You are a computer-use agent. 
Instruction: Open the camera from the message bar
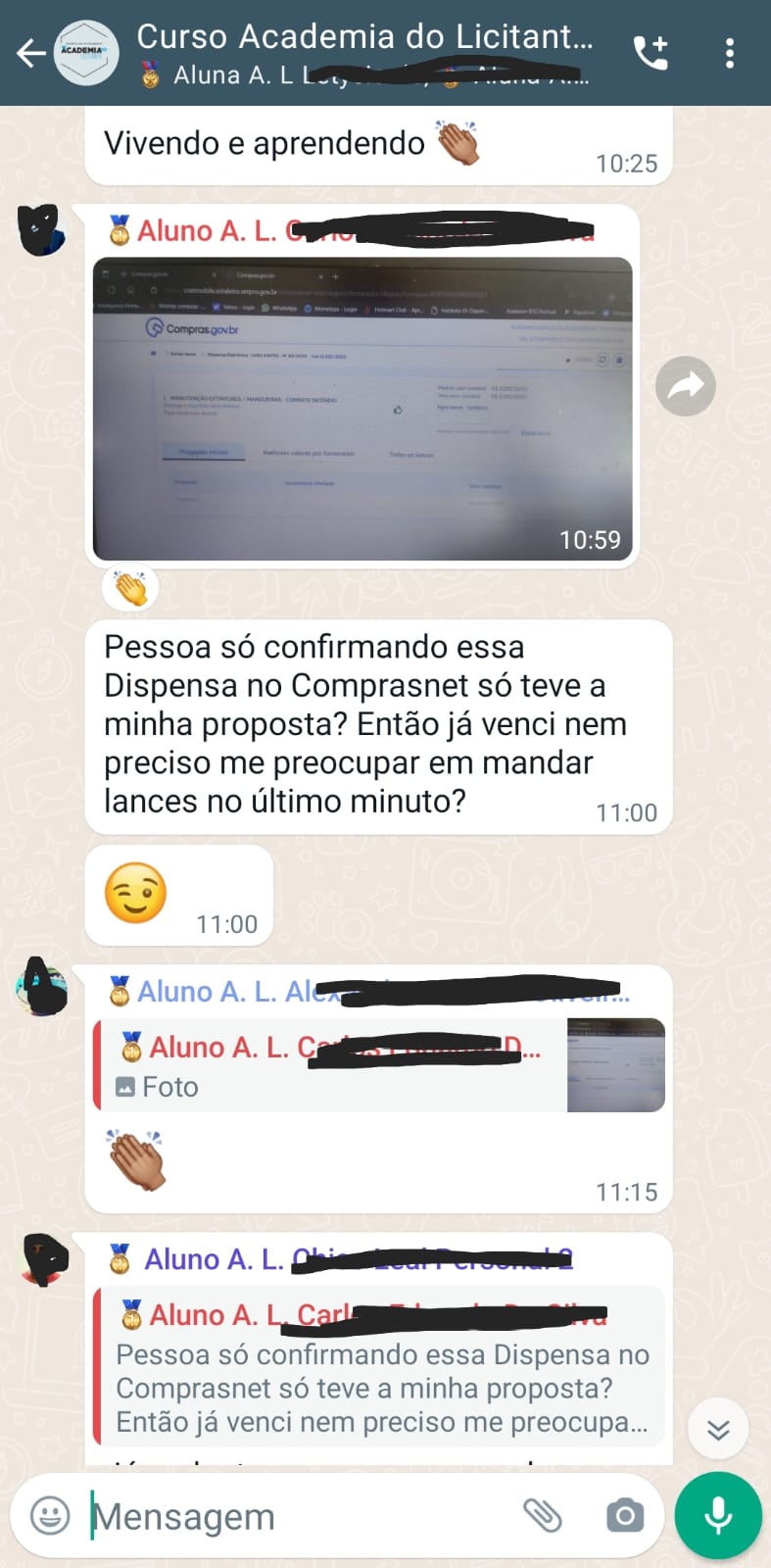tap(624, 1516)
